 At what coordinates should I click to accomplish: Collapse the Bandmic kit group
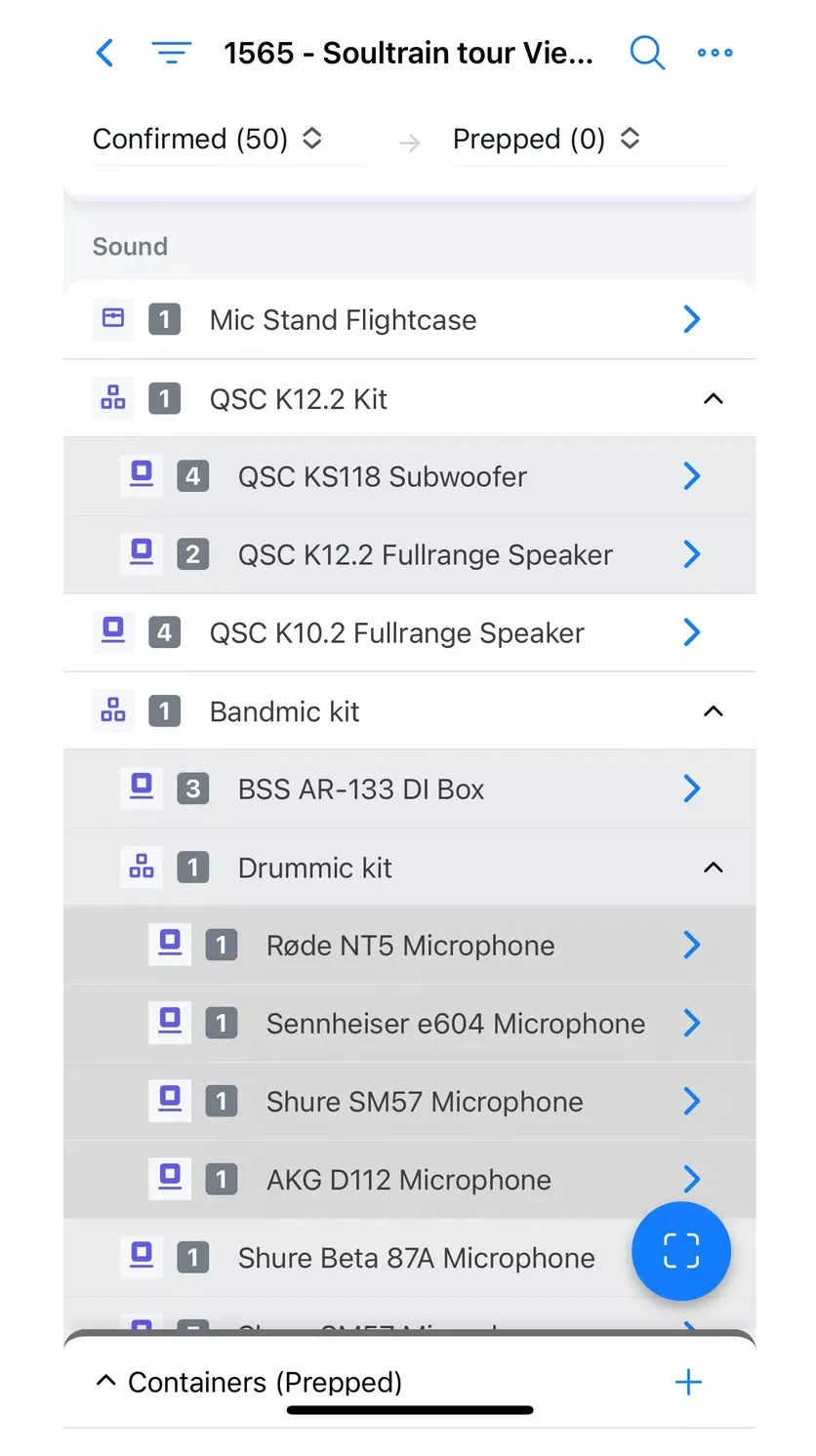[714, 710]
